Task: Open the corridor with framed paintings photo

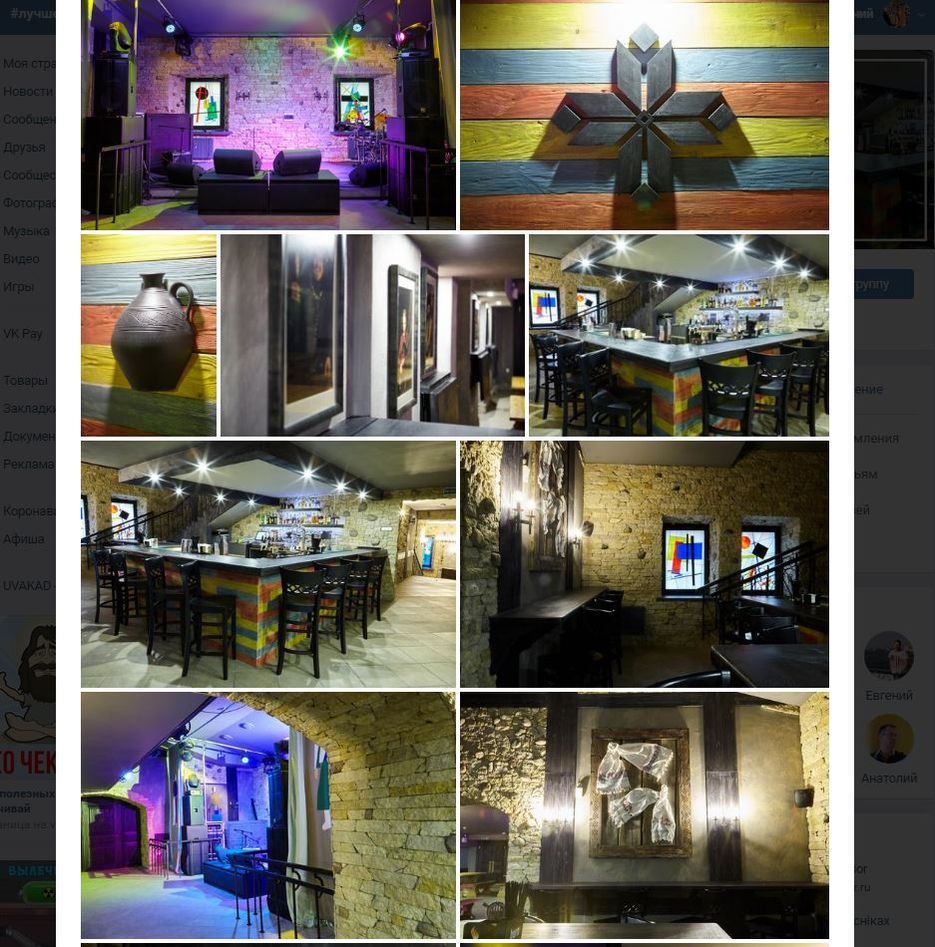Action: click(372, 335)
